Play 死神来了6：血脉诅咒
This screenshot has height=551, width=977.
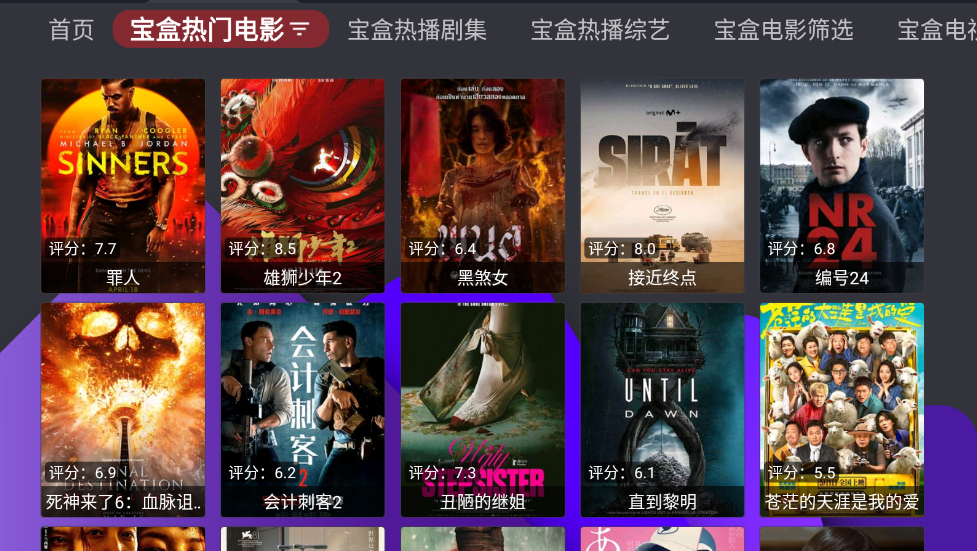point(123,409)
